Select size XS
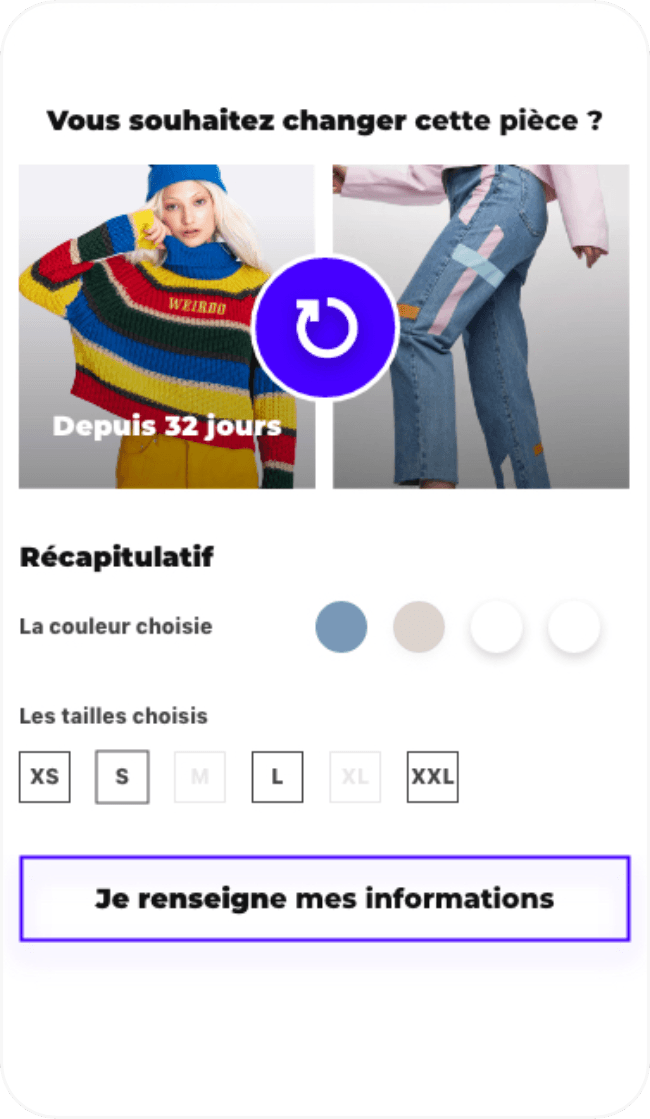650x1119 pixels. [x=45, y=777]
